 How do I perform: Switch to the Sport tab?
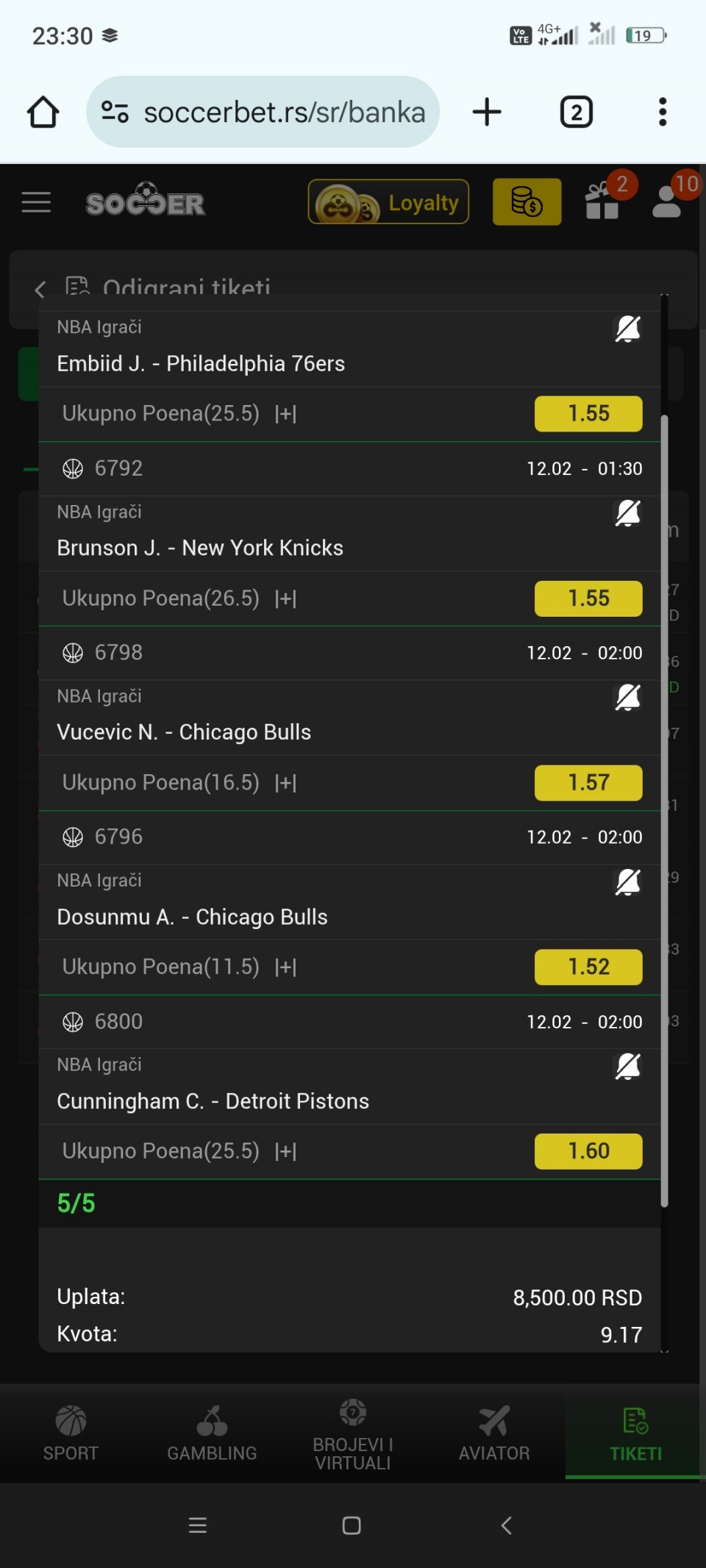pos(71,1433)
